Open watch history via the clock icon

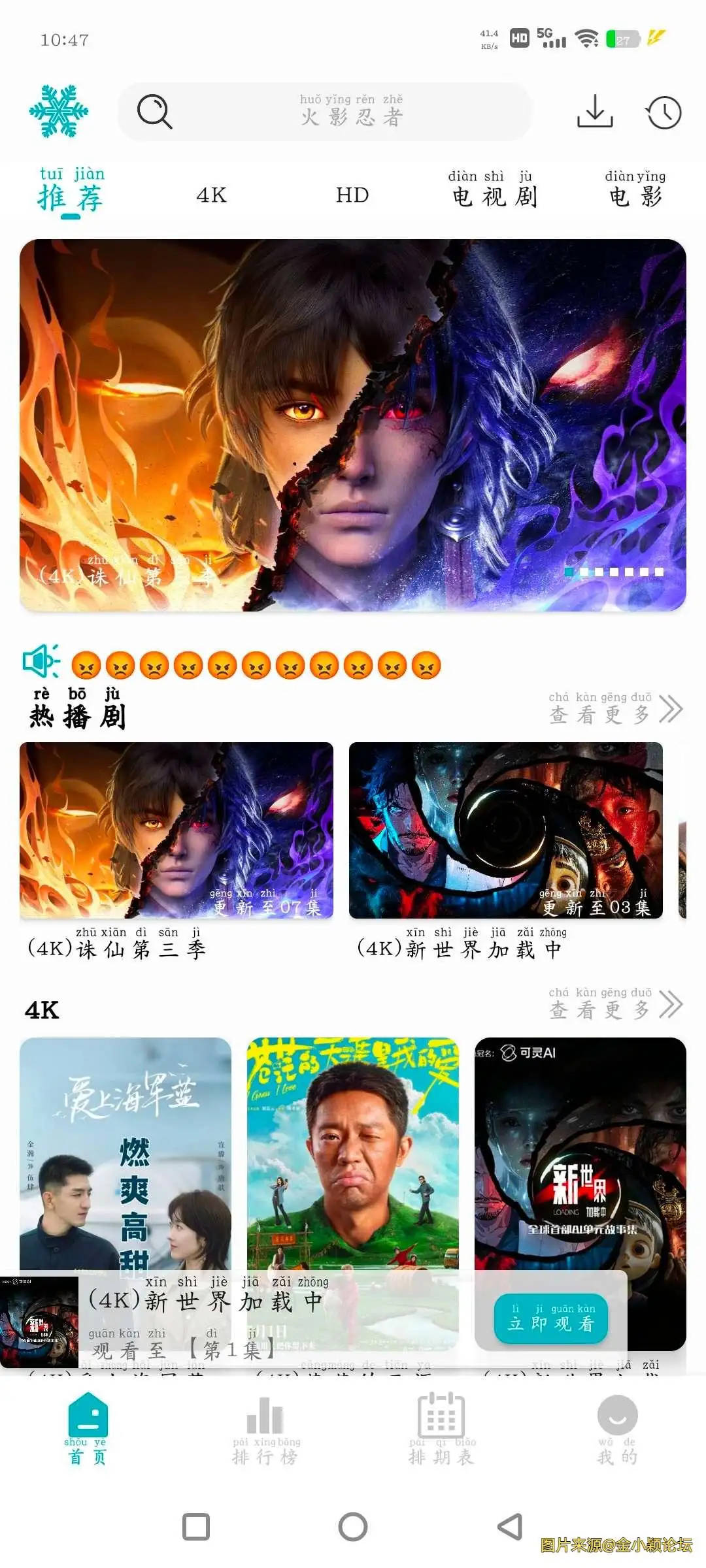(x=665, y=112)
